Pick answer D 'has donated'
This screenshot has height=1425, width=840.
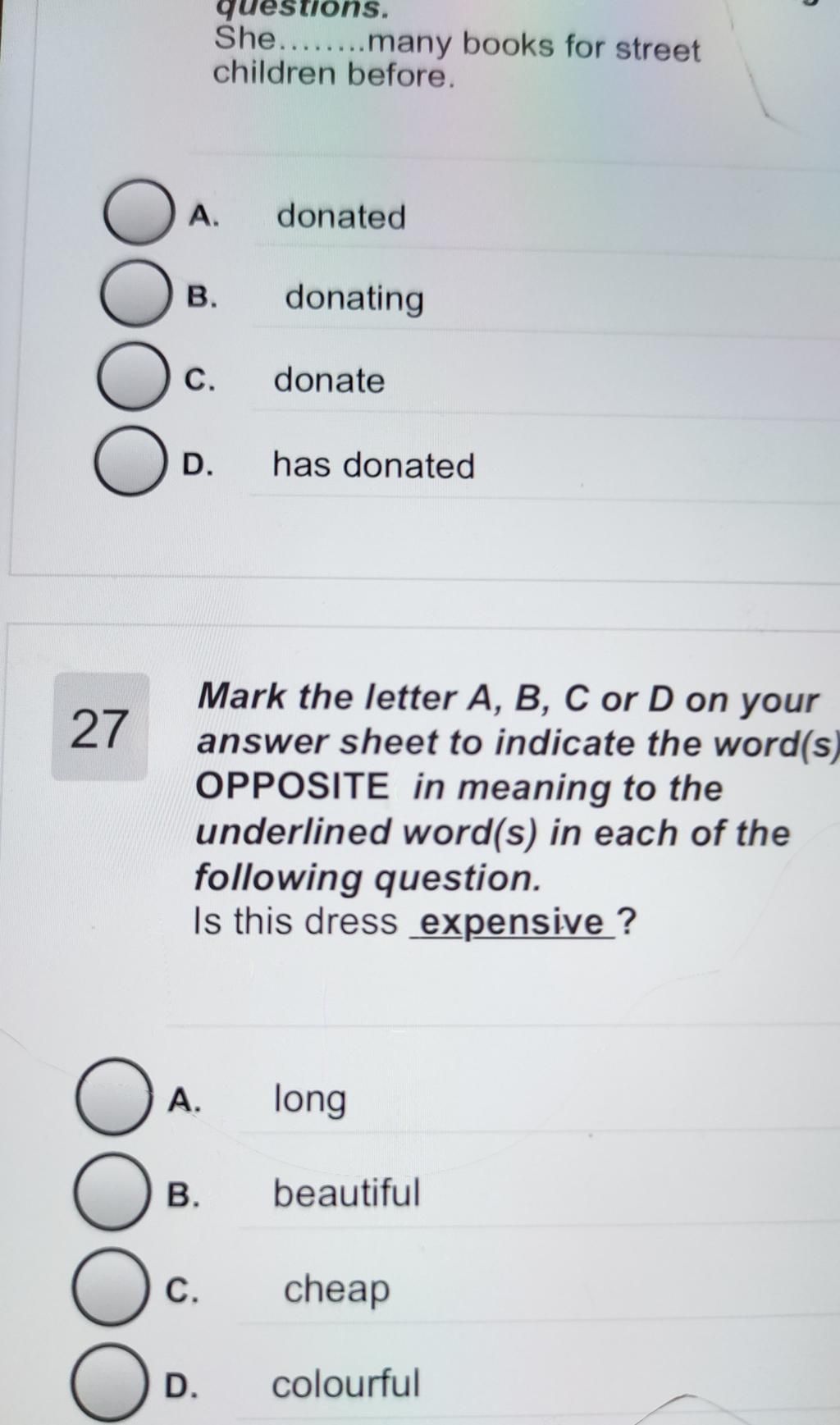tap(128, 462)
